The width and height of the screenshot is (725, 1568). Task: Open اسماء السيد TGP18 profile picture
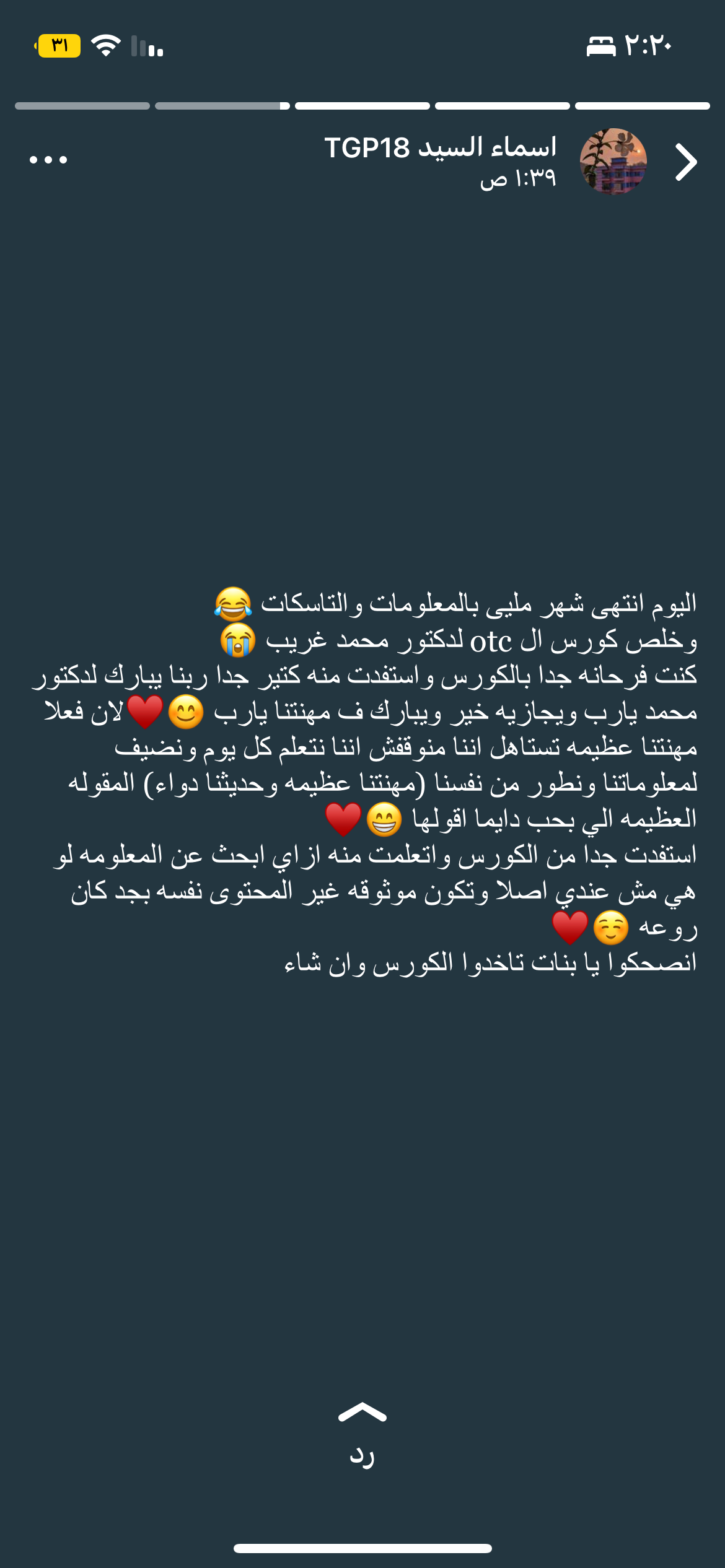click(613, 162)
